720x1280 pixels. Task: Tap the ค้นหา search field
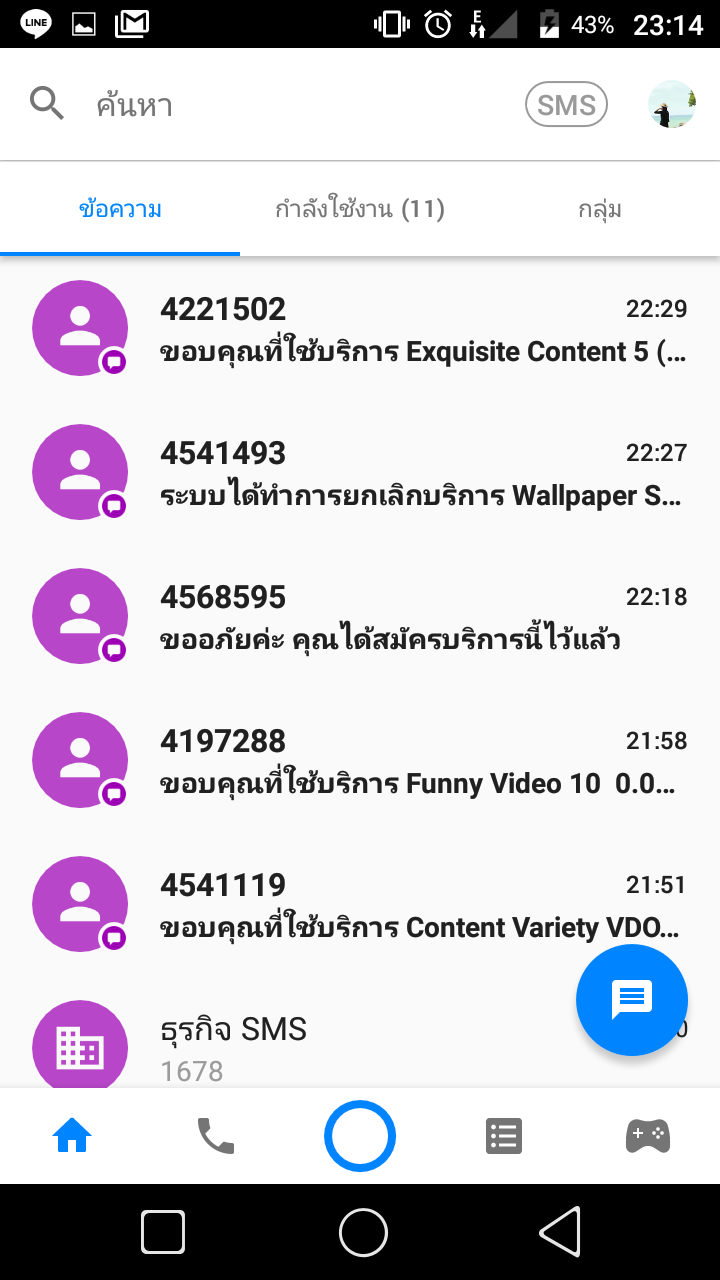click(280, 104)
